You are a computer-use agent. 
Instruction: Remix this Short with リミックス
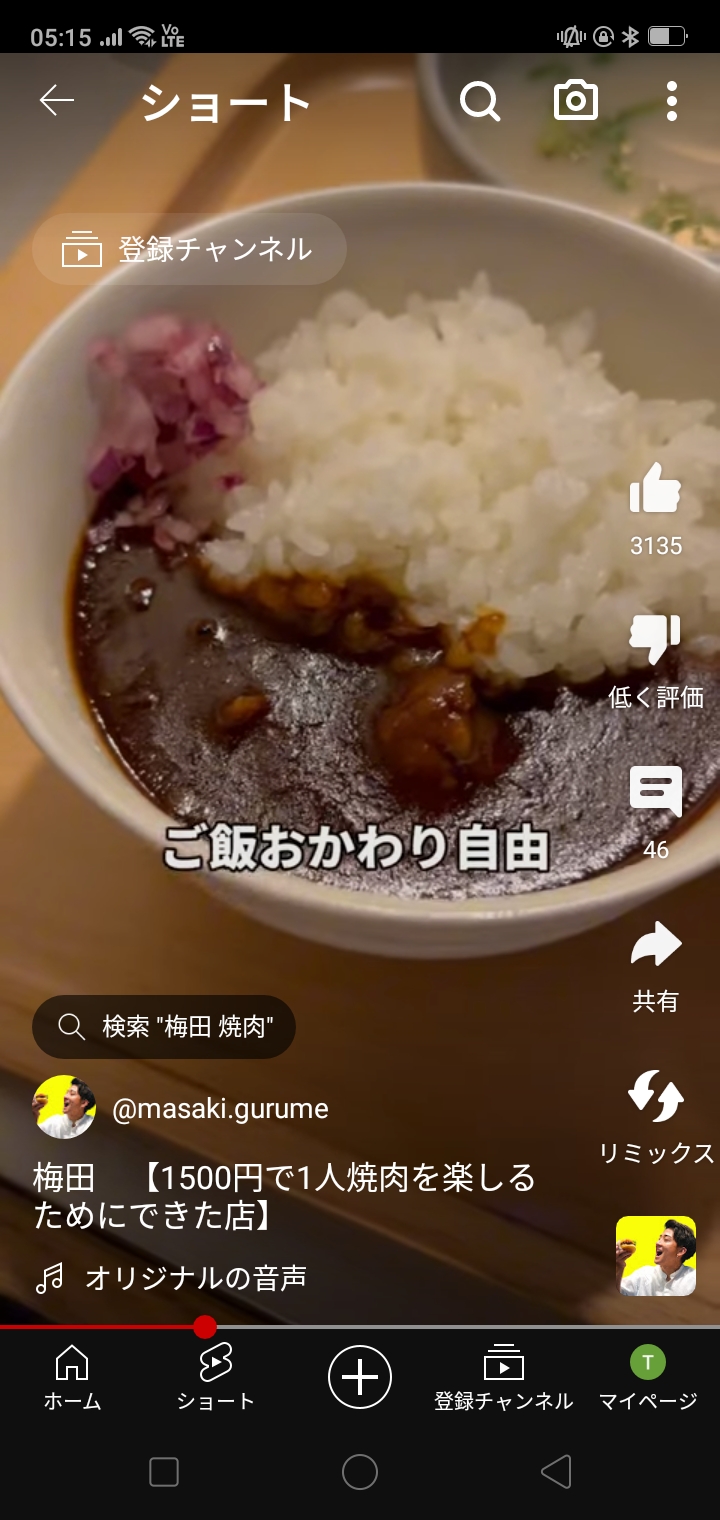click(x=656, y=1097)
